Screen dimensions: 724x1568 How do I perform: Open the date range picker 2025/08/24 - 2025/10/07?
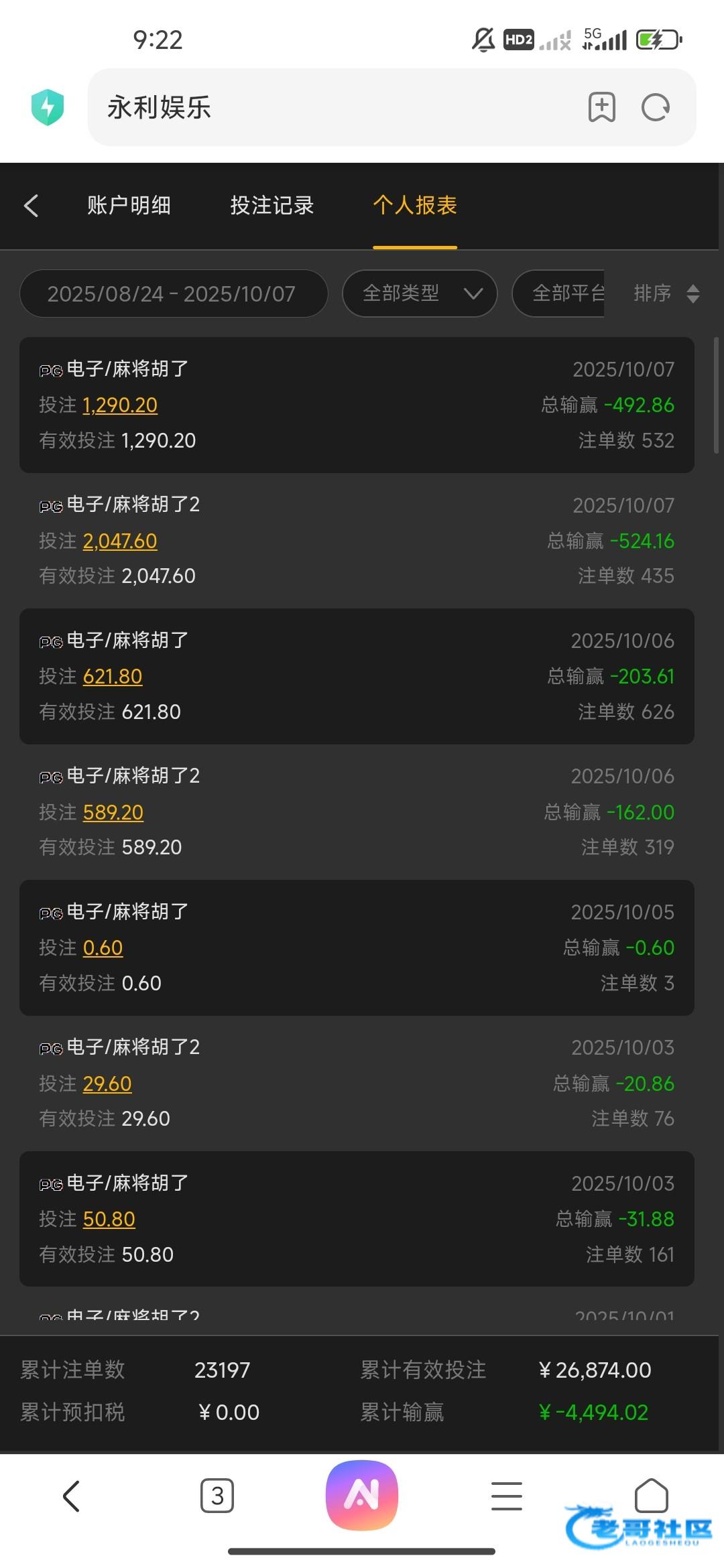point(173,293)
